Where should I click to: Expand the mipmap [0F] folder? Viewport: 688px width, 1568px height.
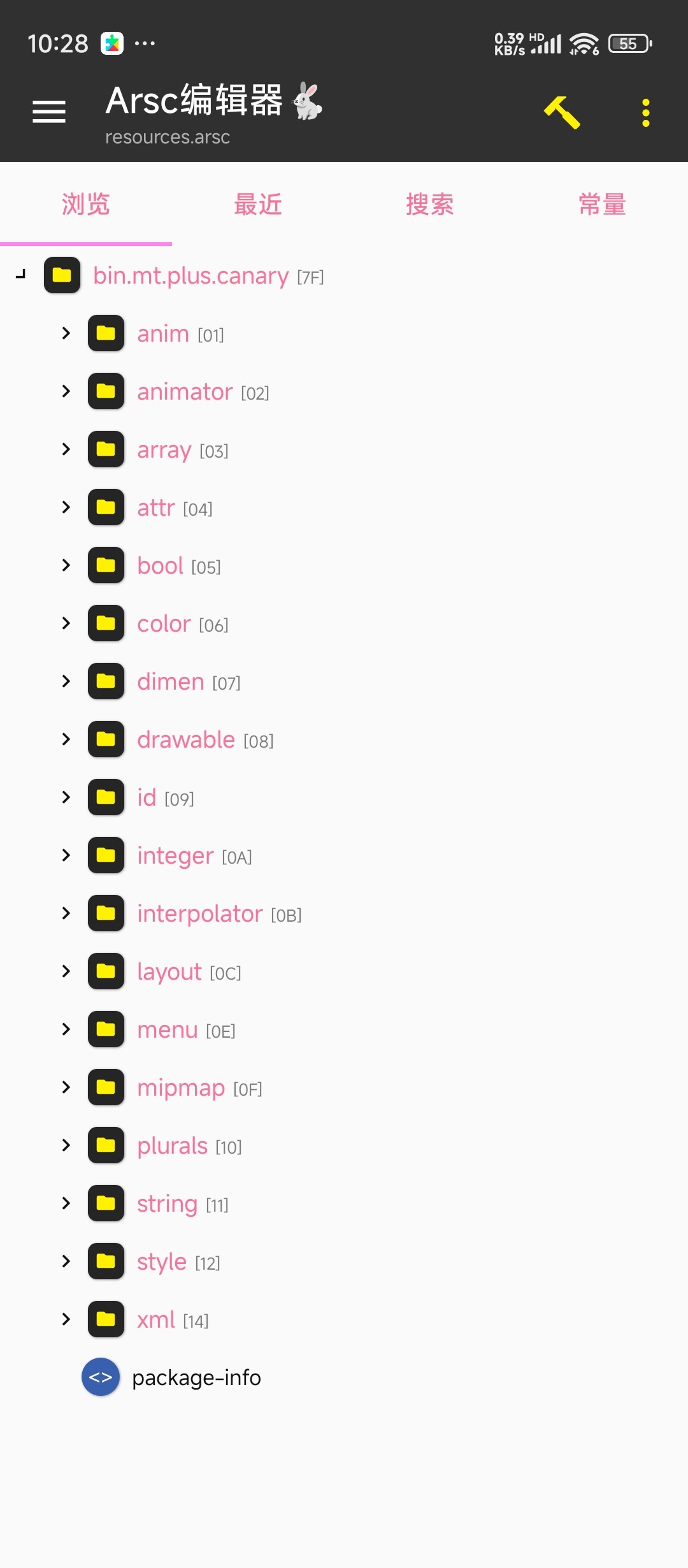(66, 1087)
